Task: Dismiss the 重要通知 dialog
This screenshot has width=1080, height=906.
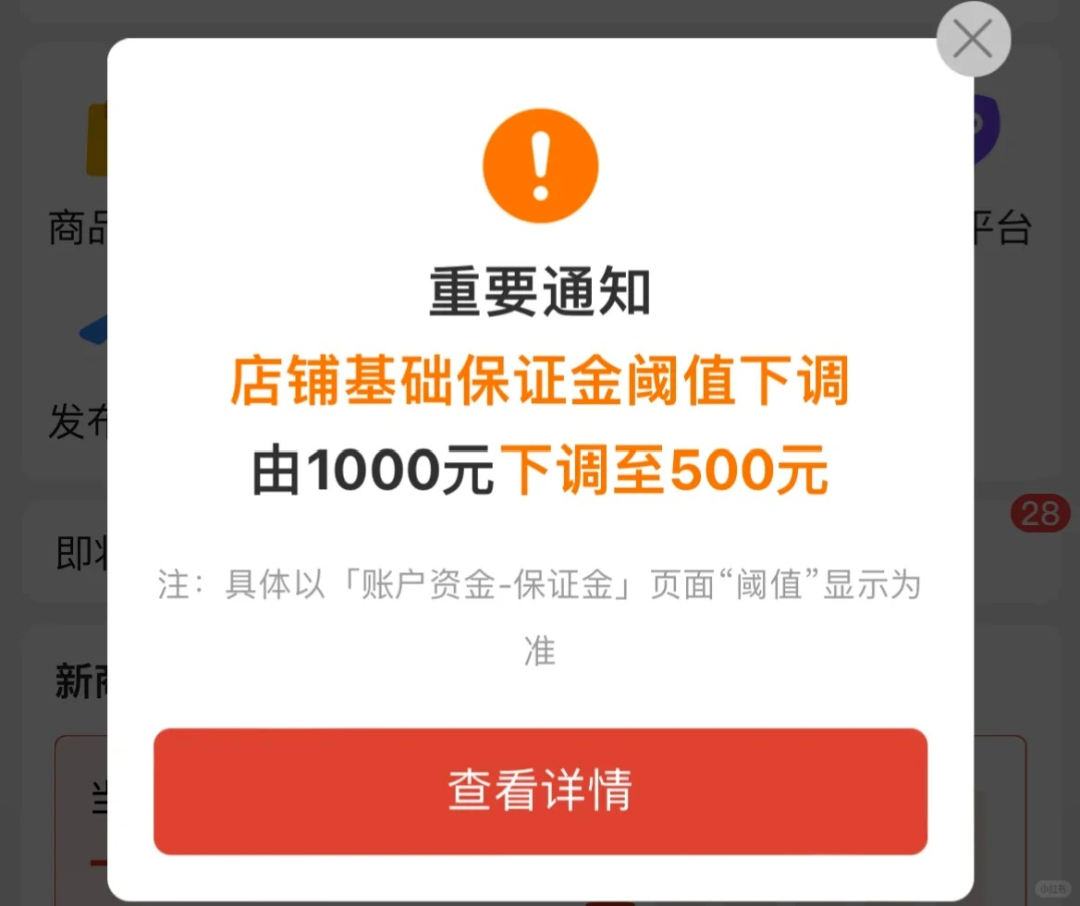Action: coord(972,41)
